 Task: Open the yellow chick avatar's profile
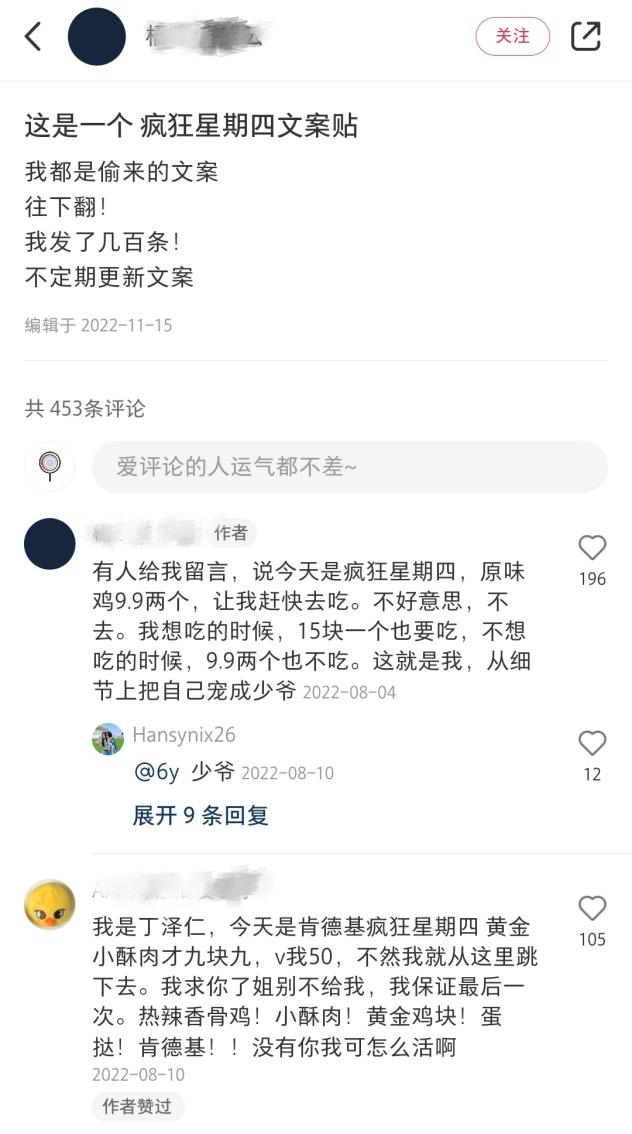[50, 905]
